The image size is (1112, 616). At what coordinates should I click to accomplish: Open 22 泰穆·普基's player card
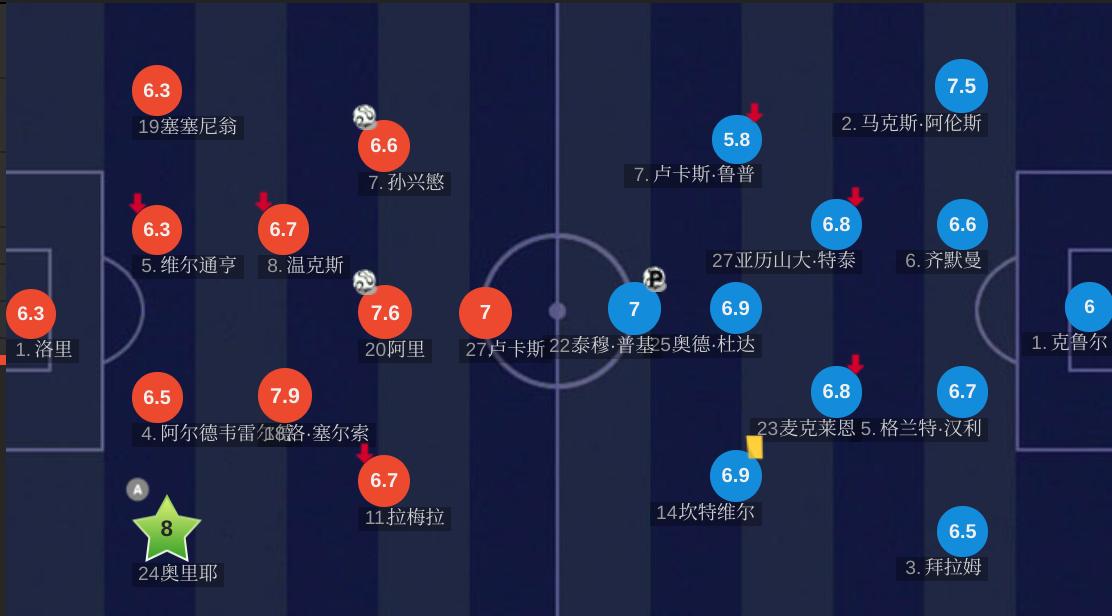pos(634,310)
